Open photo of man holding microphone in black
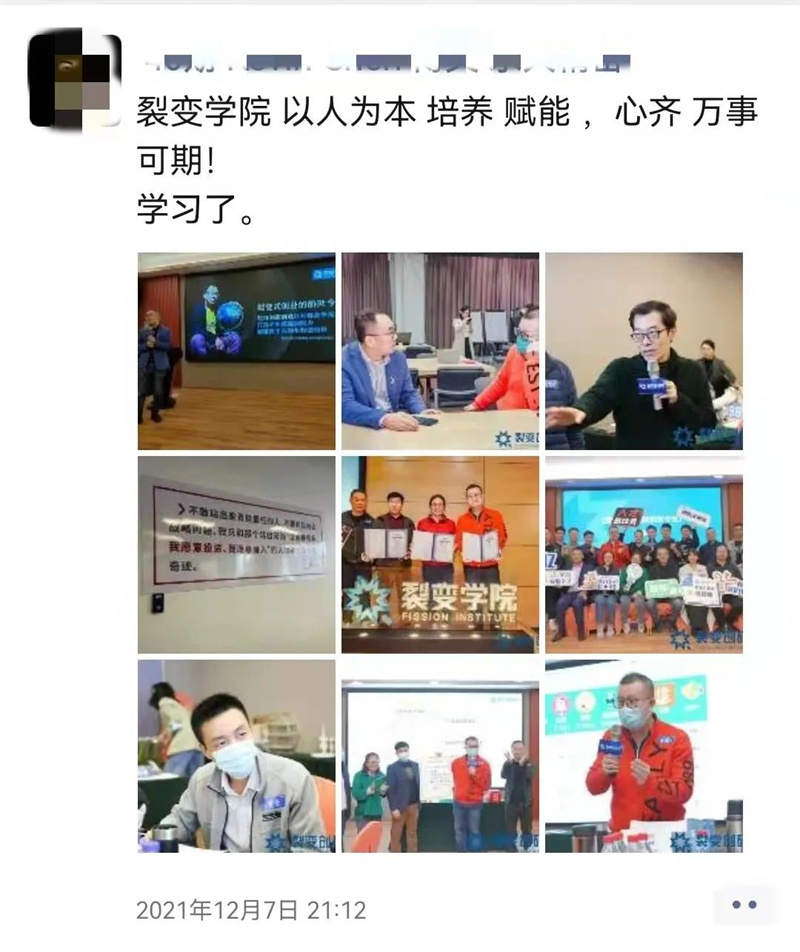Screen dimensions: 800x952 [643, 351]
